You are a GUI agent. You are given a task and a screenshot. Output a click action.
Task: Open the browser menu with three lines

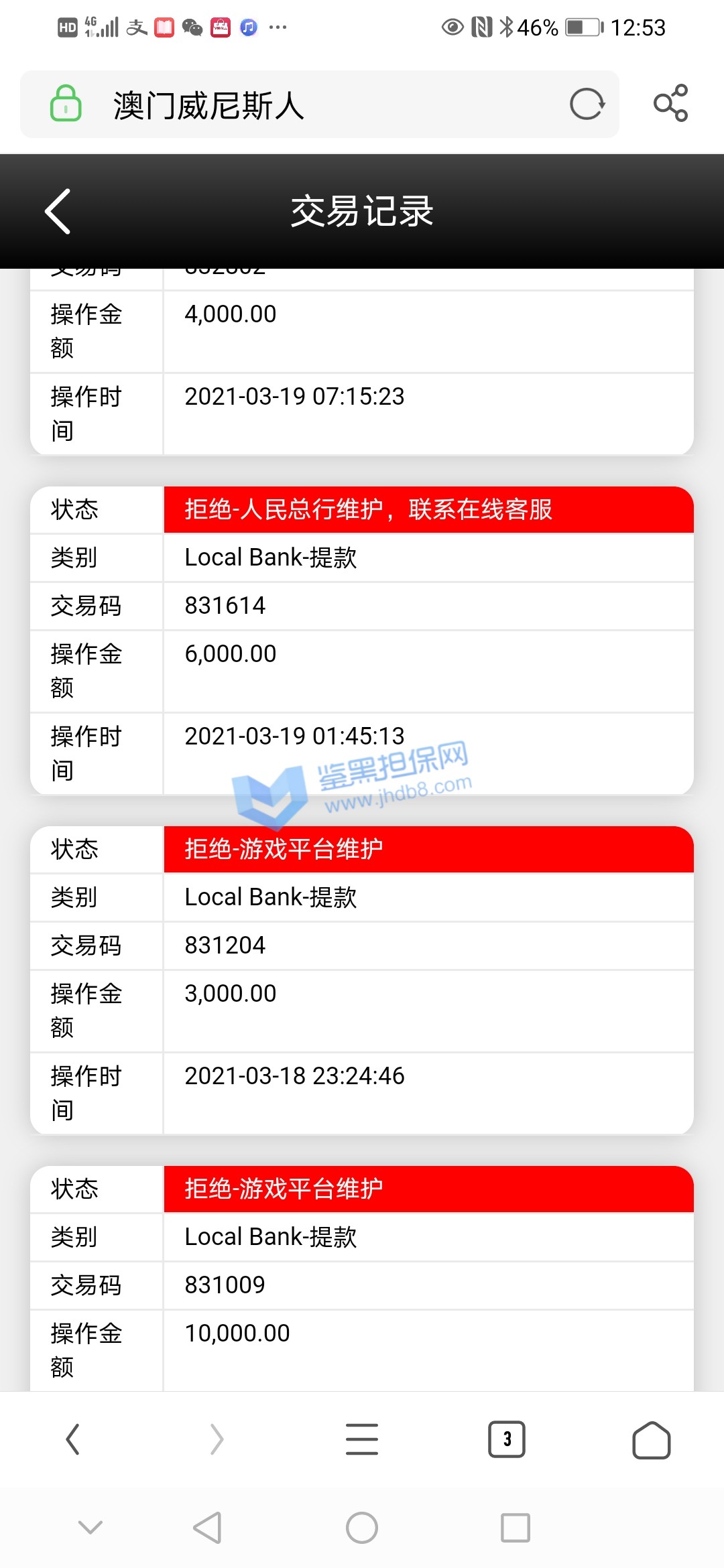[362, 1439]
